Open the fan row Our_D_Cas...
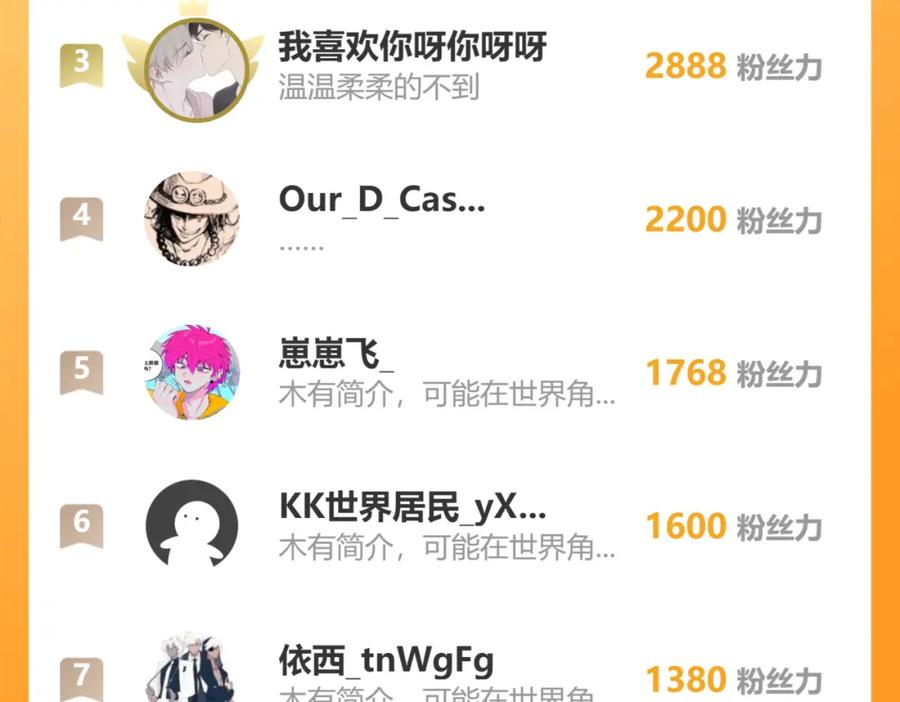The height and width of the screenshot is (702, 900). click(x=449, y=219)
